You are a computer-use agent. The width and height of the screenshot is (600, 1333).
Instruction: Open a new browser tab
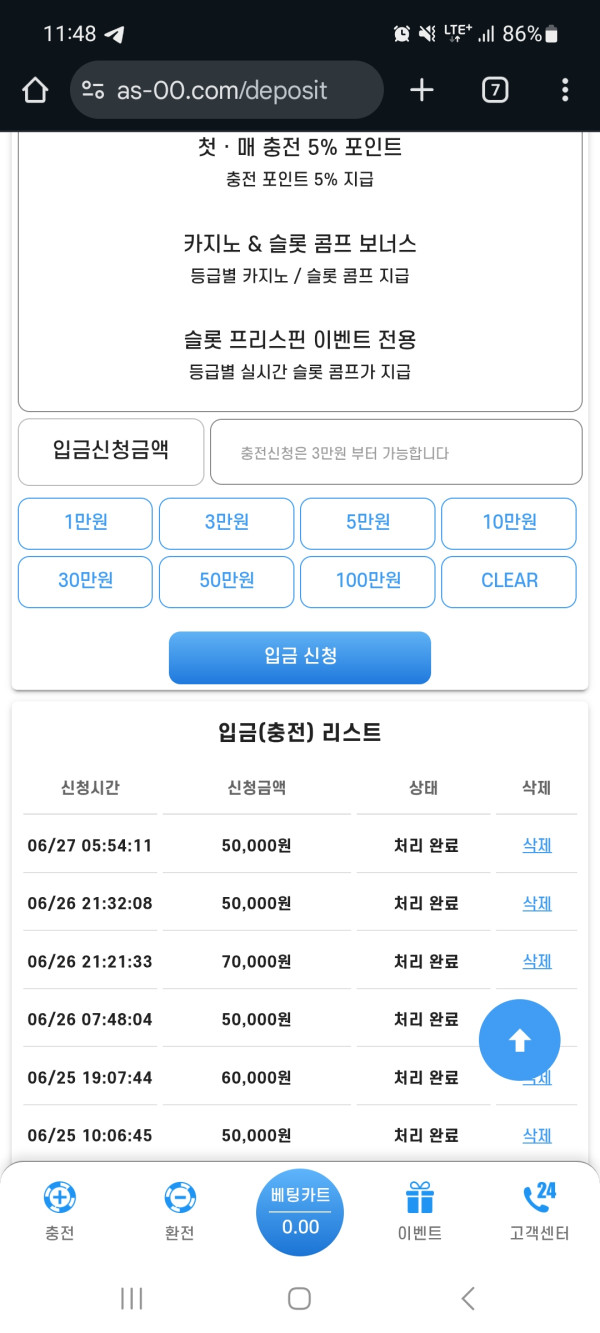pyautogui.click(x=422, y=91)
